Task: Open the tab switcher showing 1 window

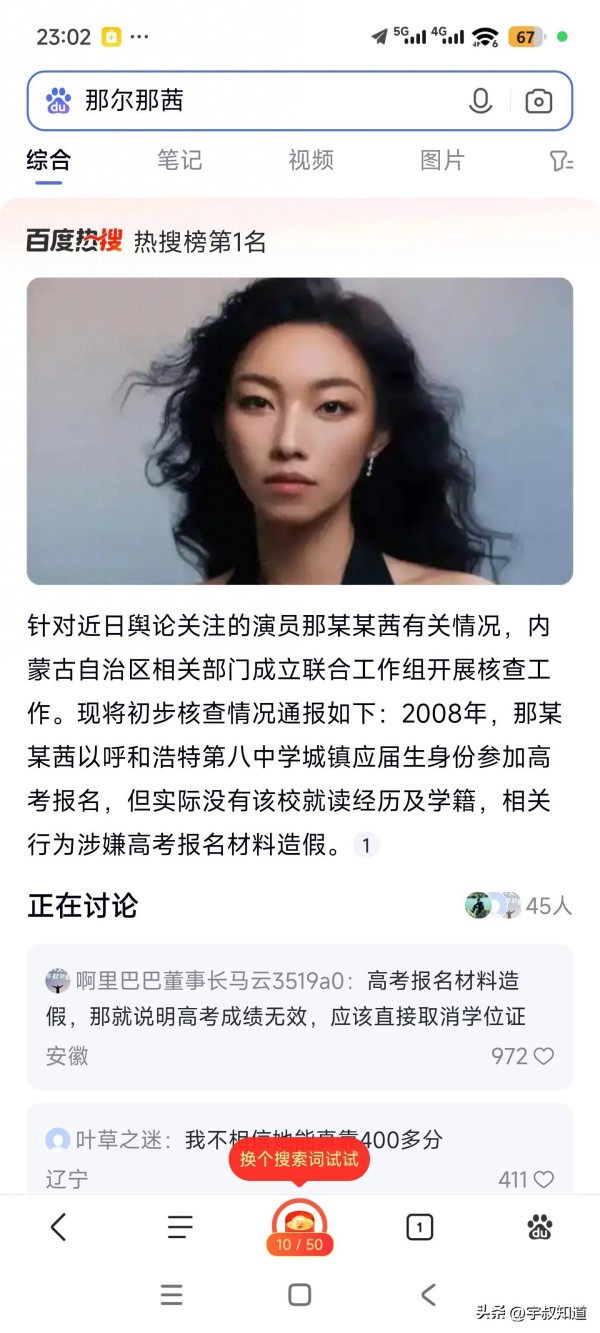Action: tap(420, 1227)
